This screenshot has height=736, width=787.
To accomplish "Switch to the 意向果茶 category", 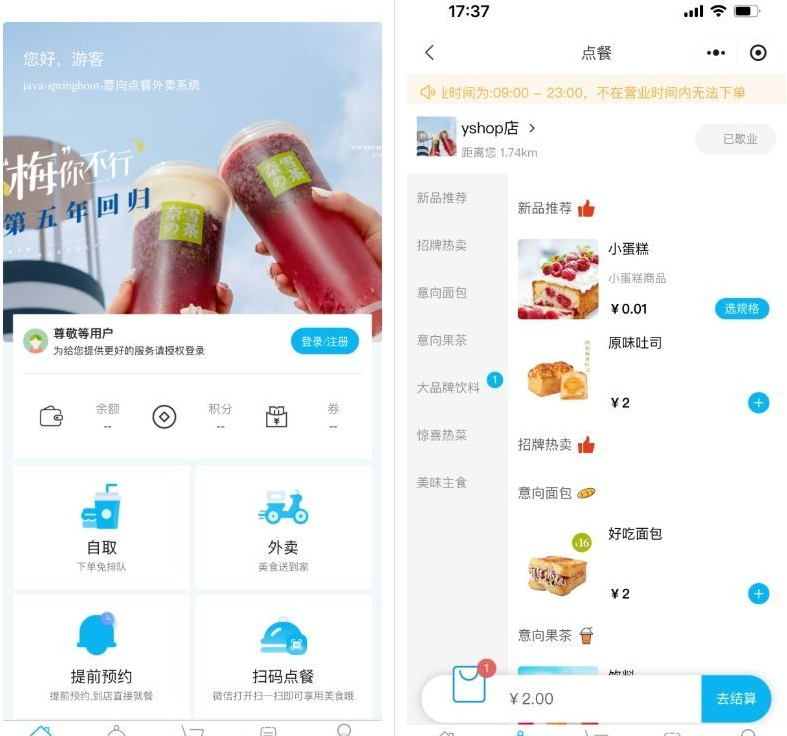I will pyautogui.click(x=442, y=340).
